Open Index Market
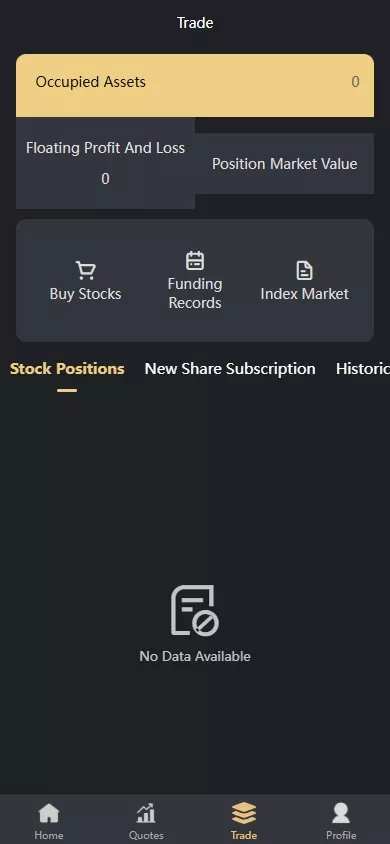This screenshot has width=390, height=844. tap(304, 282)
